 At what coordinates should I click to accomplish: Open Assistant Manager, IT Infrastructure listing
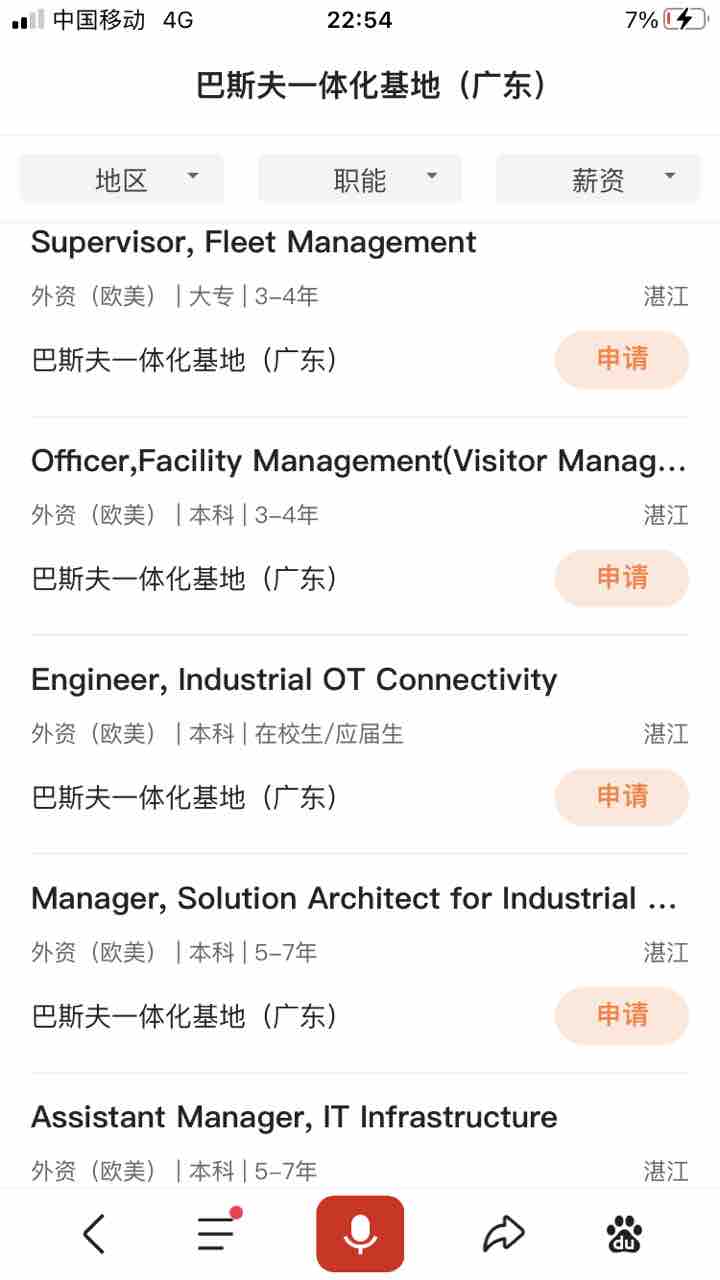pyautogui.click(x=294, y=1117)
